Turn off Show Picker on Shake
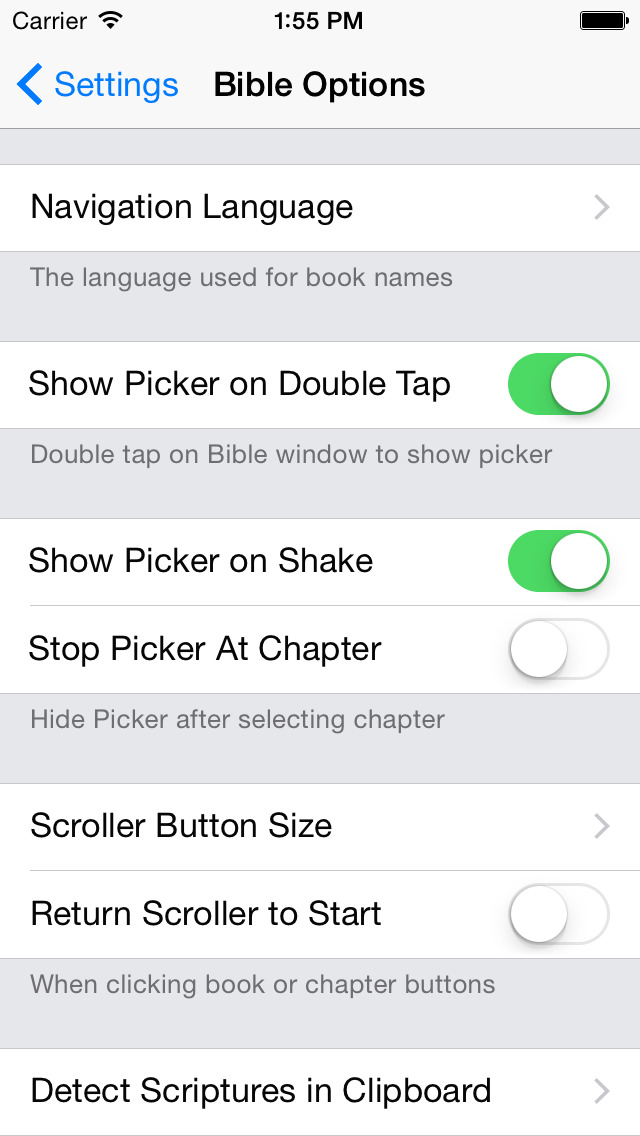The width and height of the screenshot is (640, 1136). (x=558, y=561)
